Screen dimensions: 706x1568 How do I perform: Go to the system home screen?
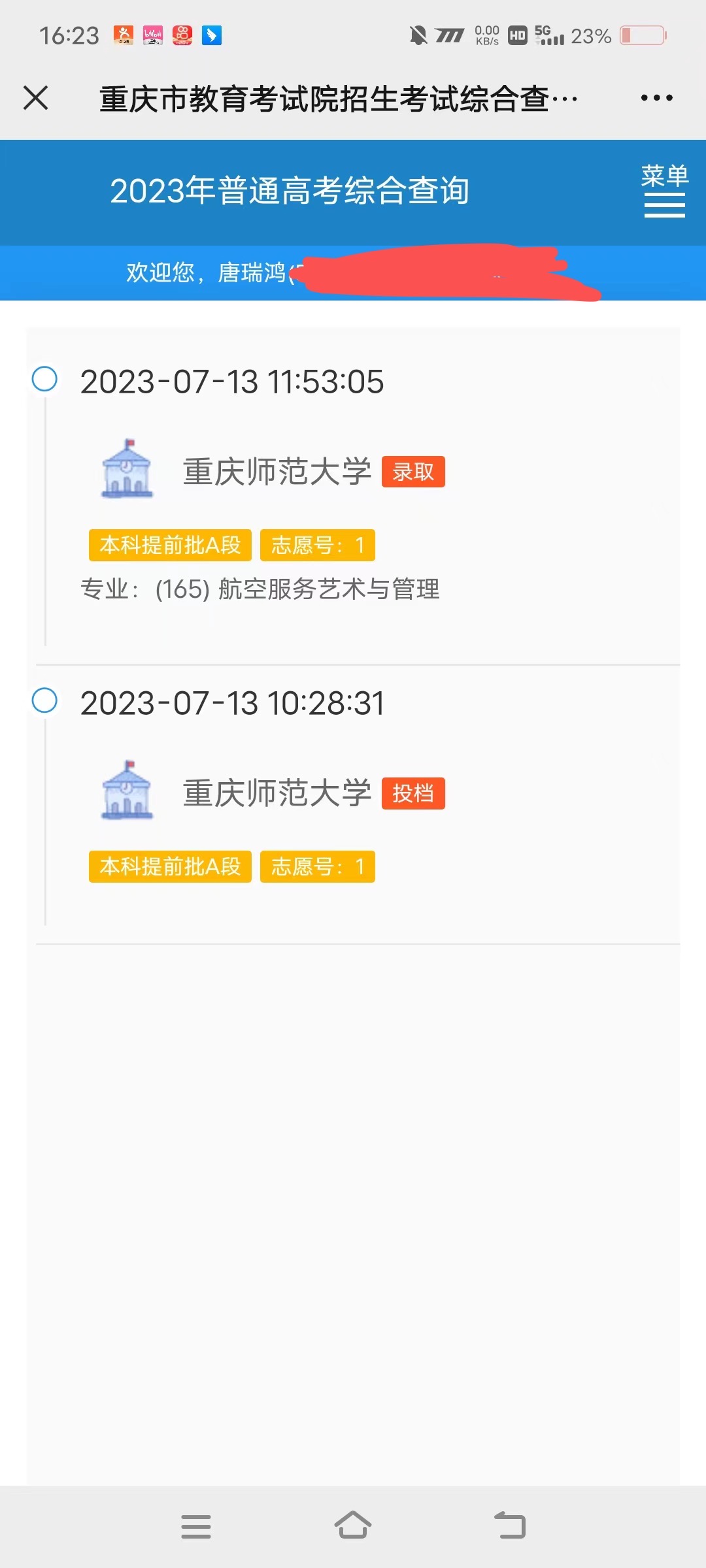pyautogui.click(x=353, y=1526)
